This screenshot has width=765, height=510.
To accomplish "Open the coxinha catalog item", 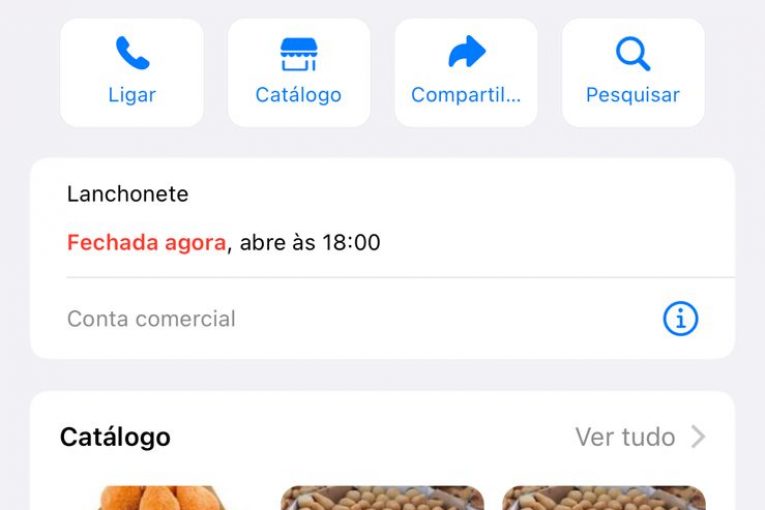I will (160, 497).
